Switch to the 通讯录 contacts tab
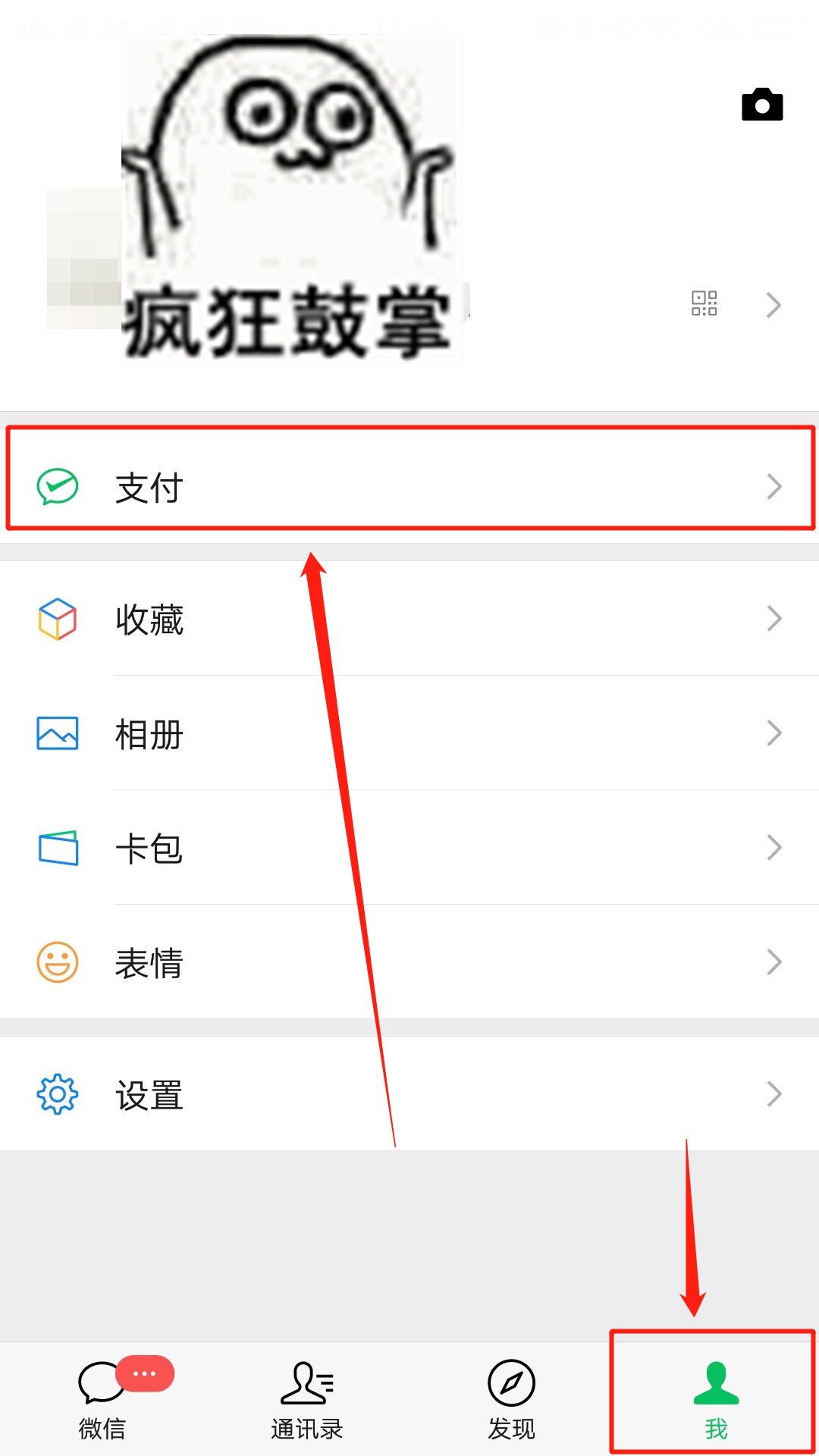This screenshot has width=819, height=1456. point(307,1399)
